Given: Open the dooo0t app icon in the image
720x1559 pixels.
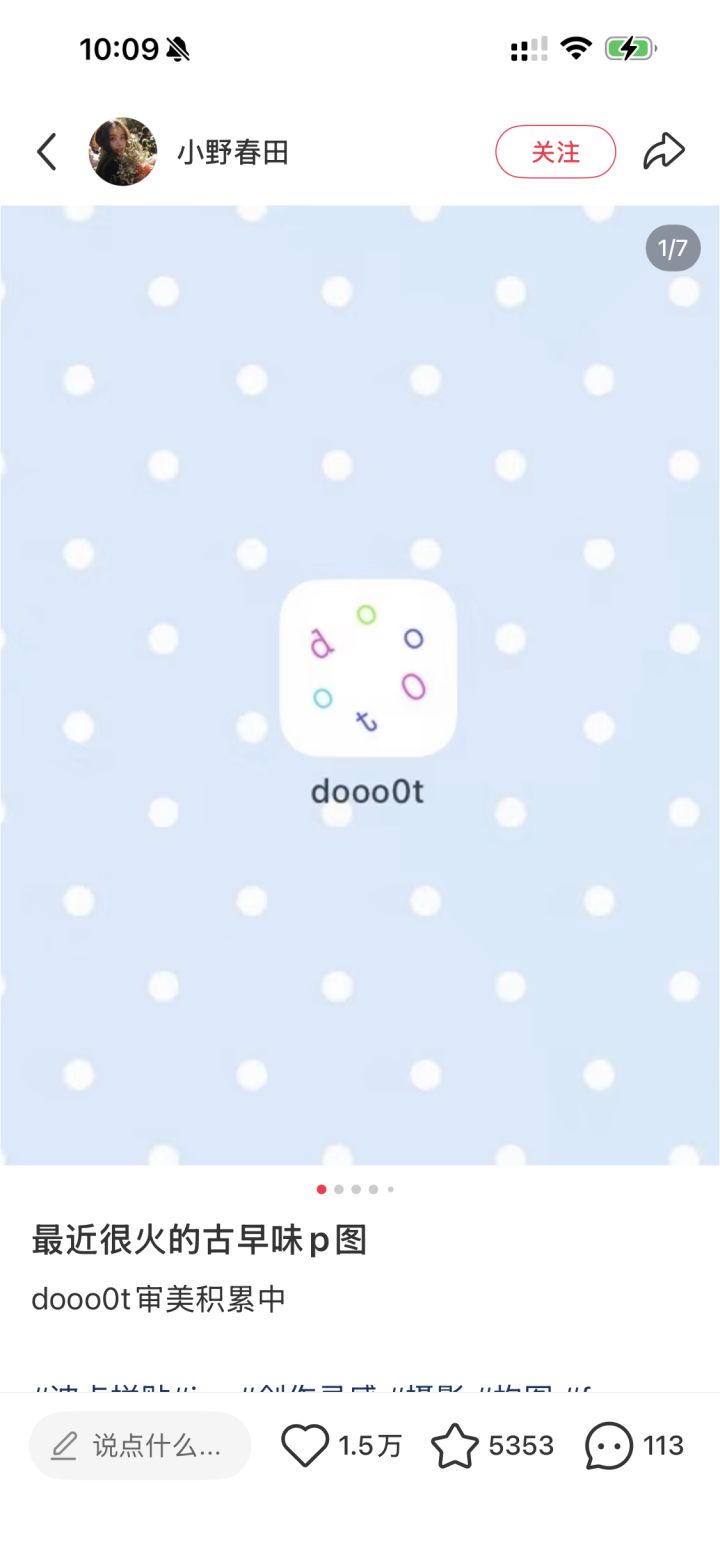Looking at the screenshot, I should (369, 665).
